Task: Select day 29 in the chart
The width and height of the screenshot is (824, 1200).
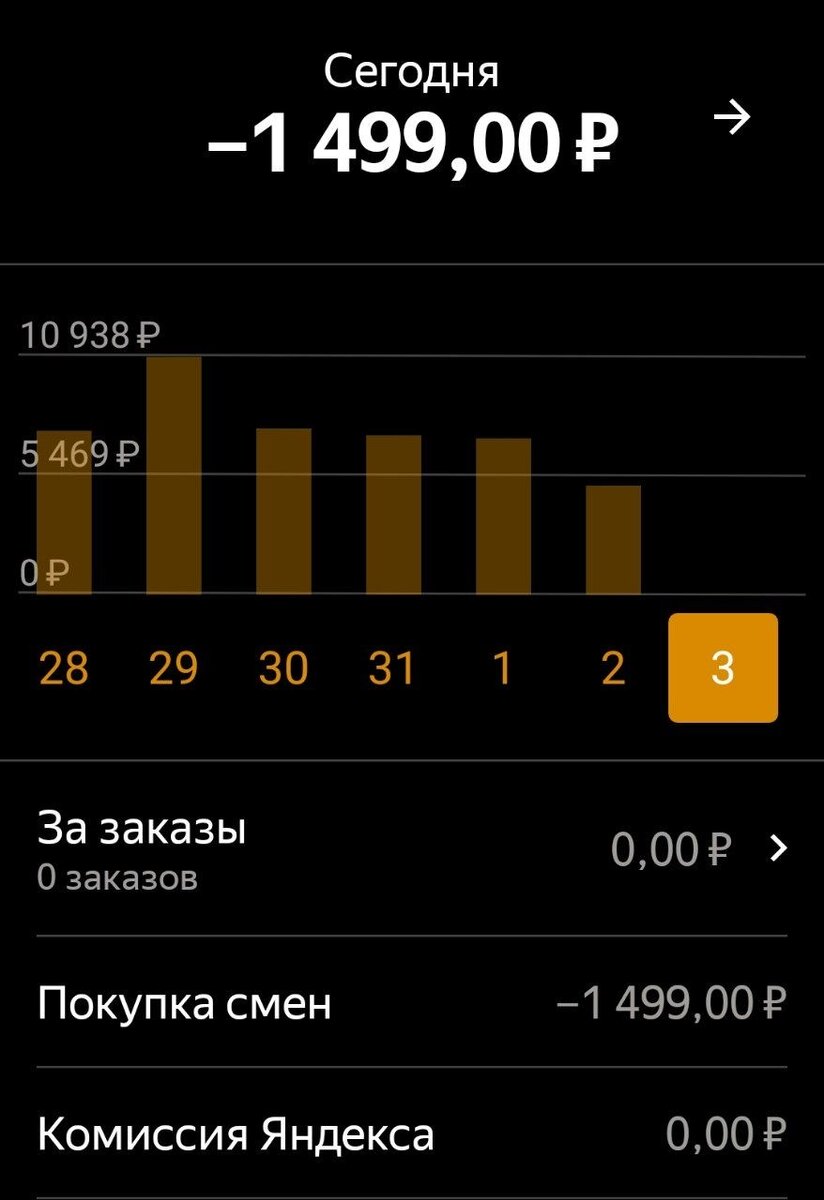Action: click(x=173, y=668)
